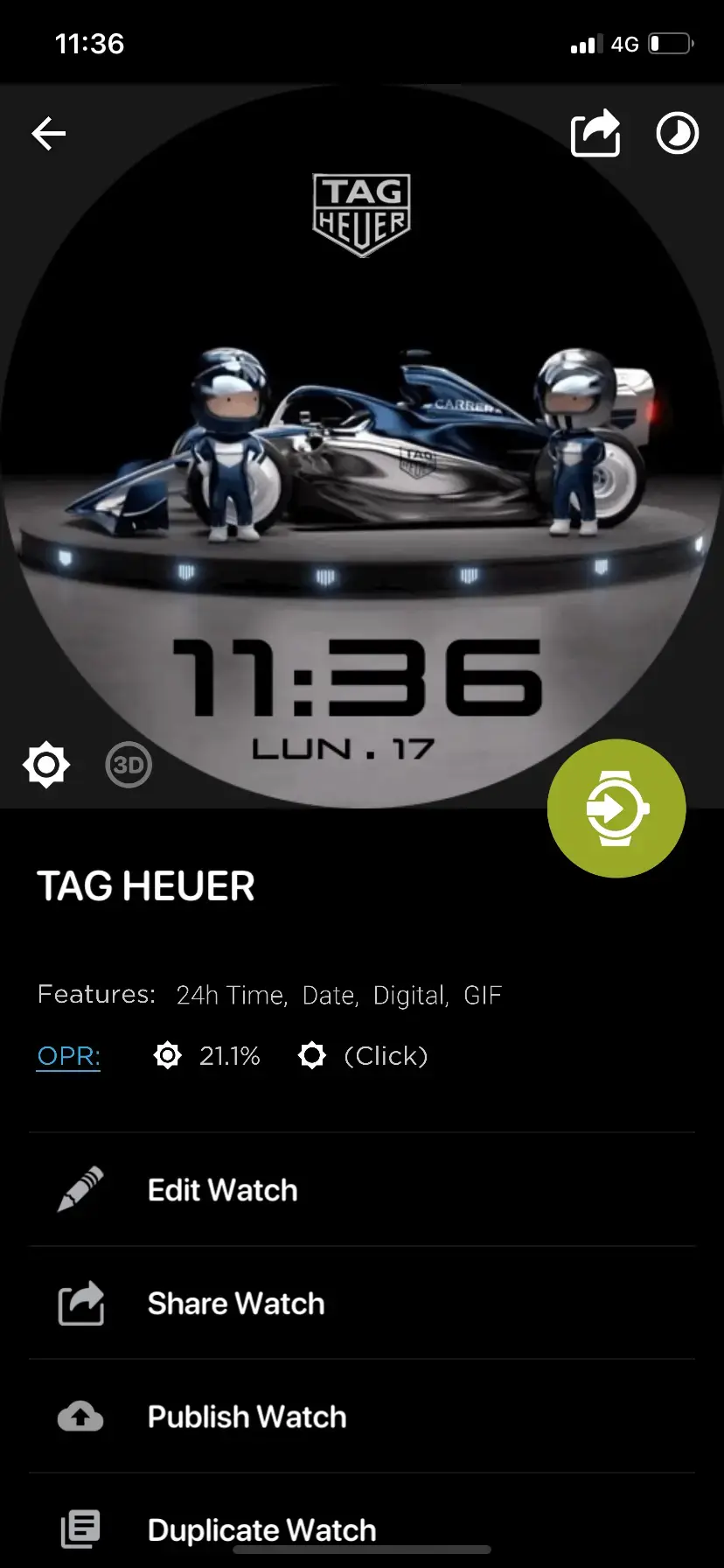Go back using the top-left arrow

click(49, 134)
